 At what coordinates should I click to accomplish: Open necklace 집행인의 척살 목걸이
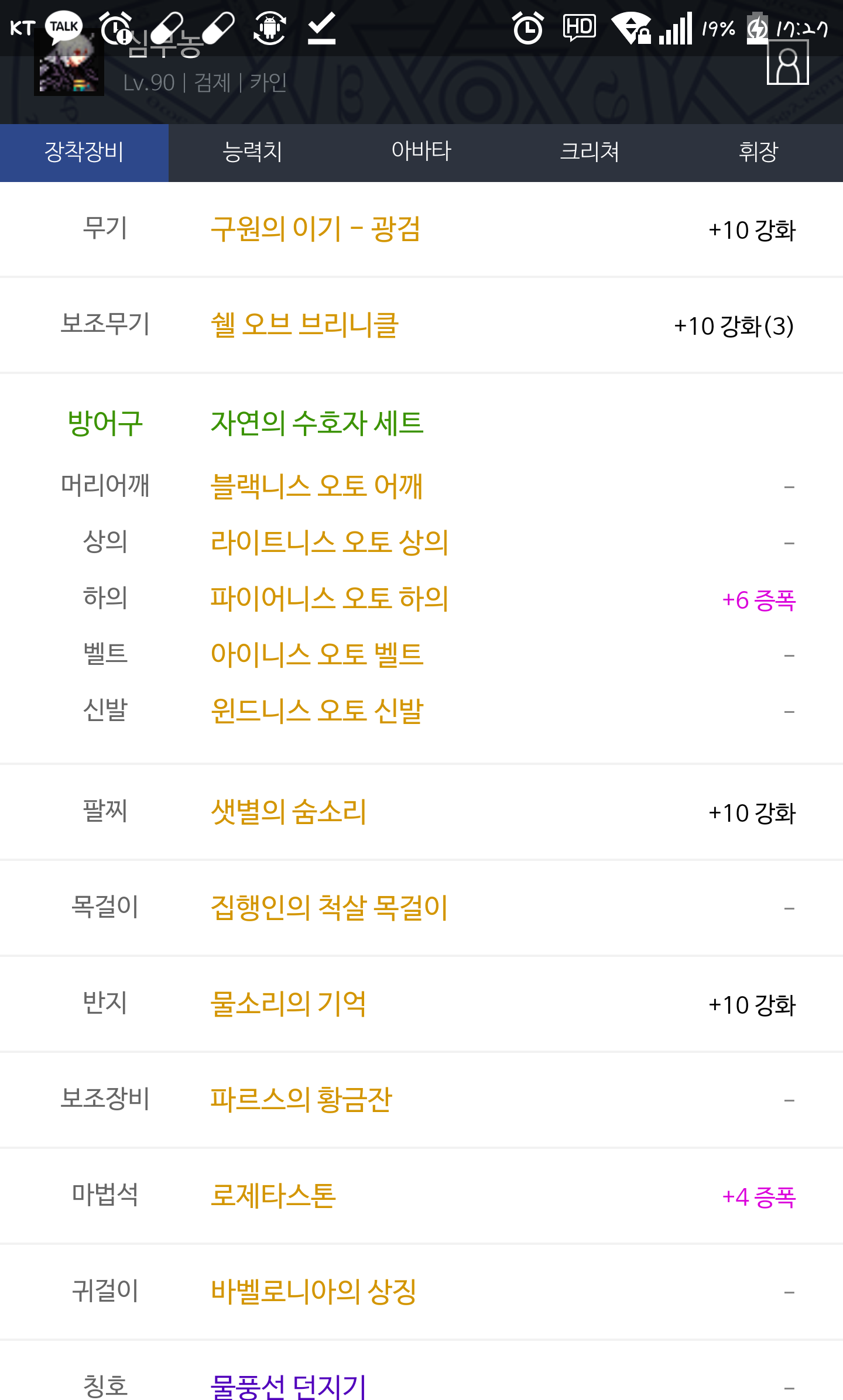pyautogui.click(x=330, y=908)
